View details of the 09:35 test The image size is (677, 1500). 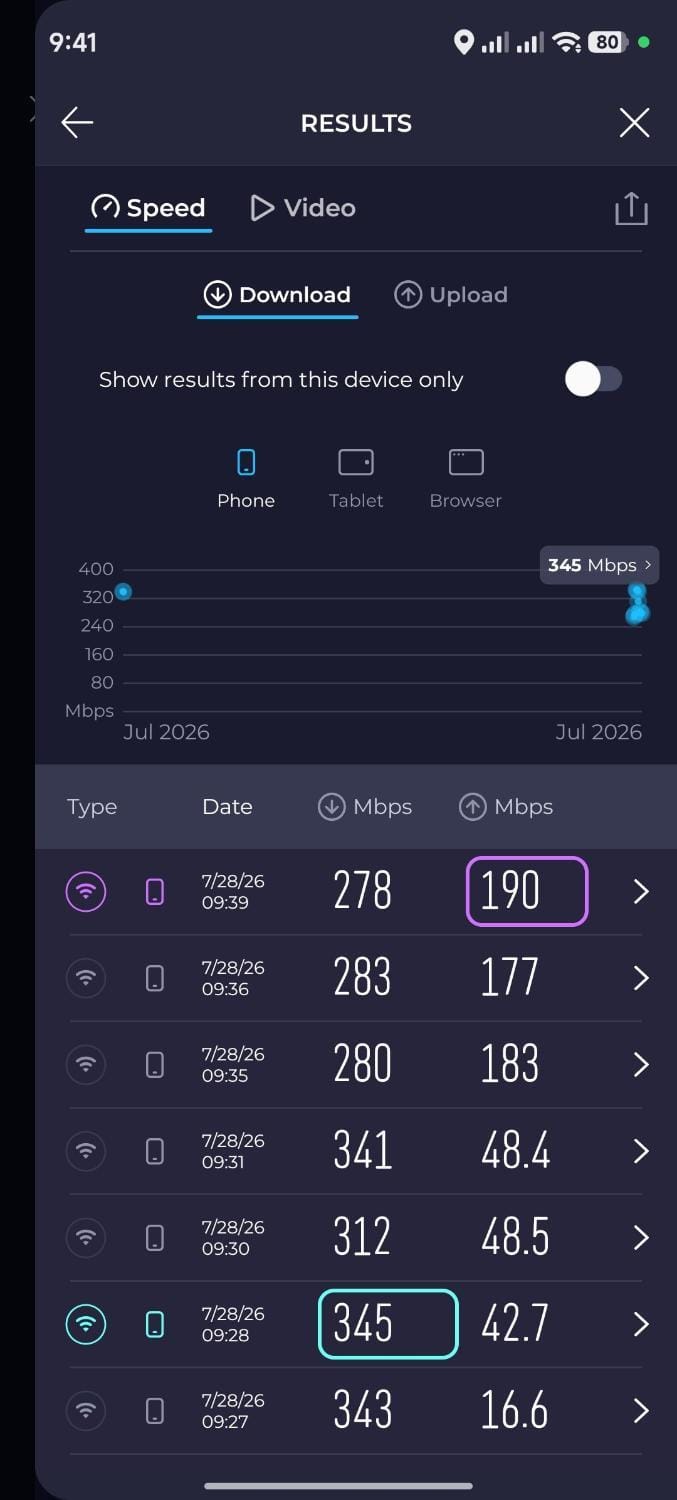tap(356, 1064)
